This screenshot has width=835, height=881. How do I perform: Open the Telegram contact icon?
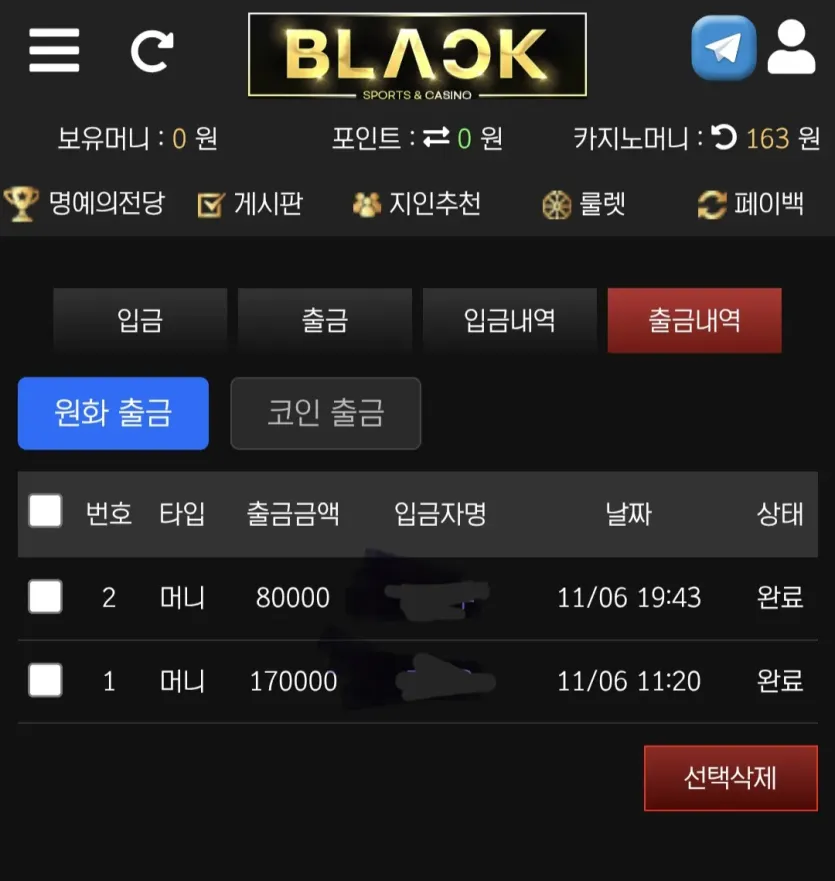pos(723,48)
